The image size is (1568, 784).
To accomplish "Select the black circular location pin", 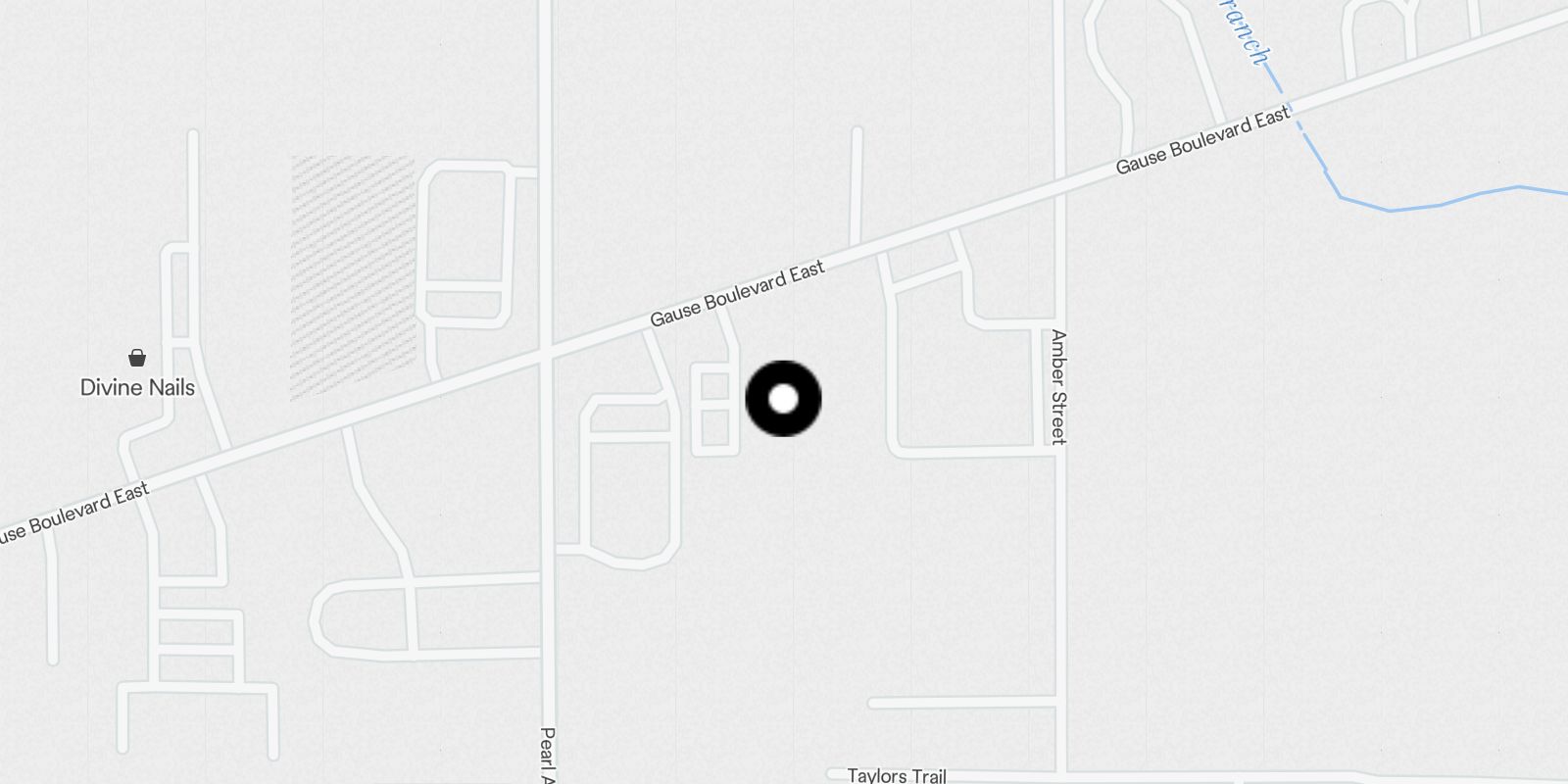I will pos(783,398).
